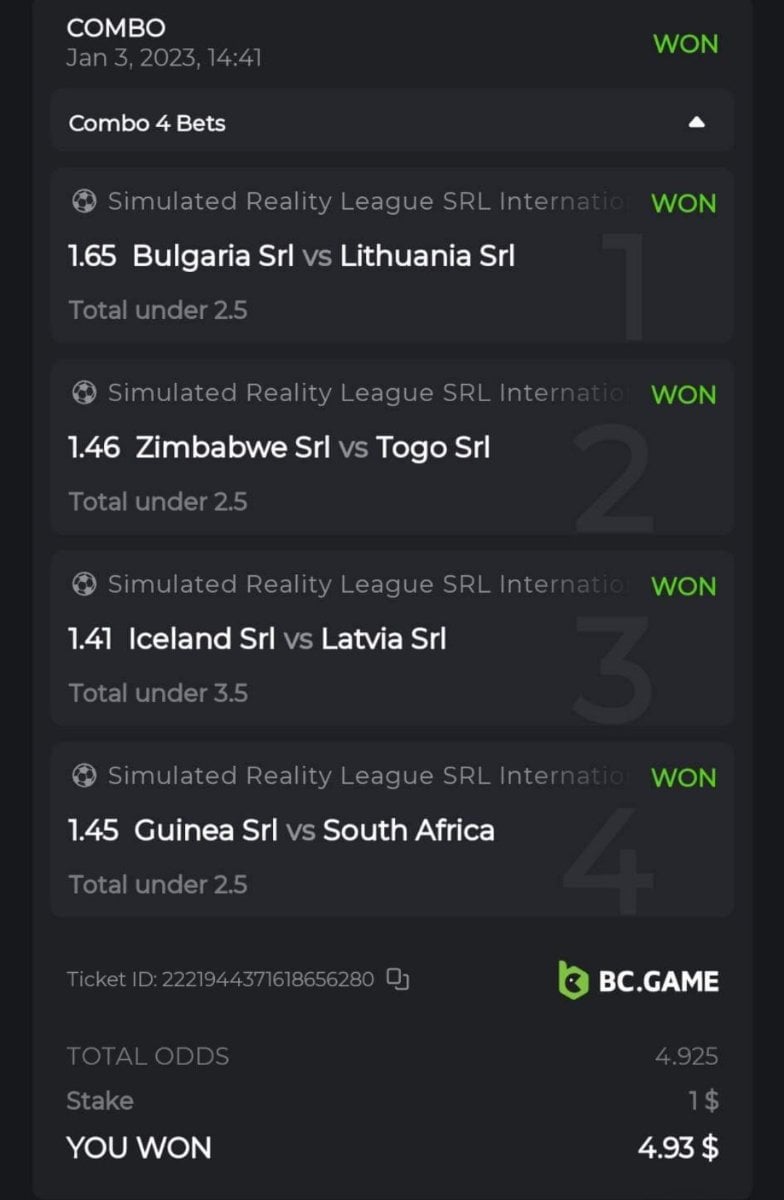The image size is (784, 1200).
Task: Open the Zimbabwe Srl vs Togo Srl bet
Action: coord(312,447)
